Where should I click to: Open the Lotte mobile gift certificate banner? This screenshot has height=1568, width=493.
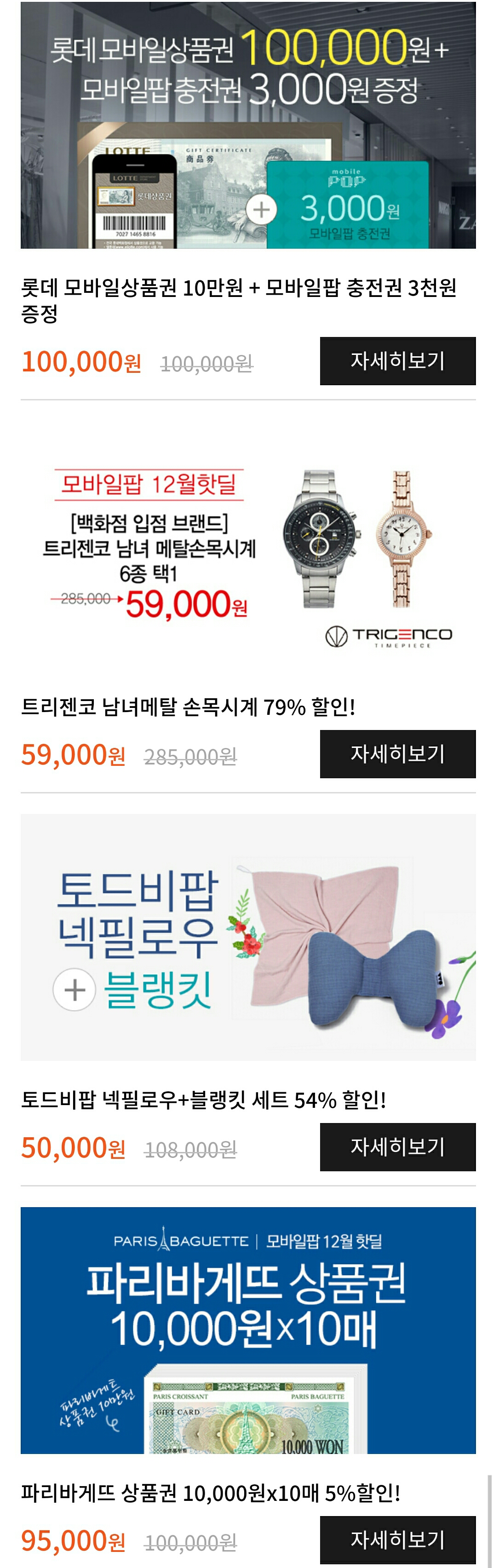pos(248,125)
